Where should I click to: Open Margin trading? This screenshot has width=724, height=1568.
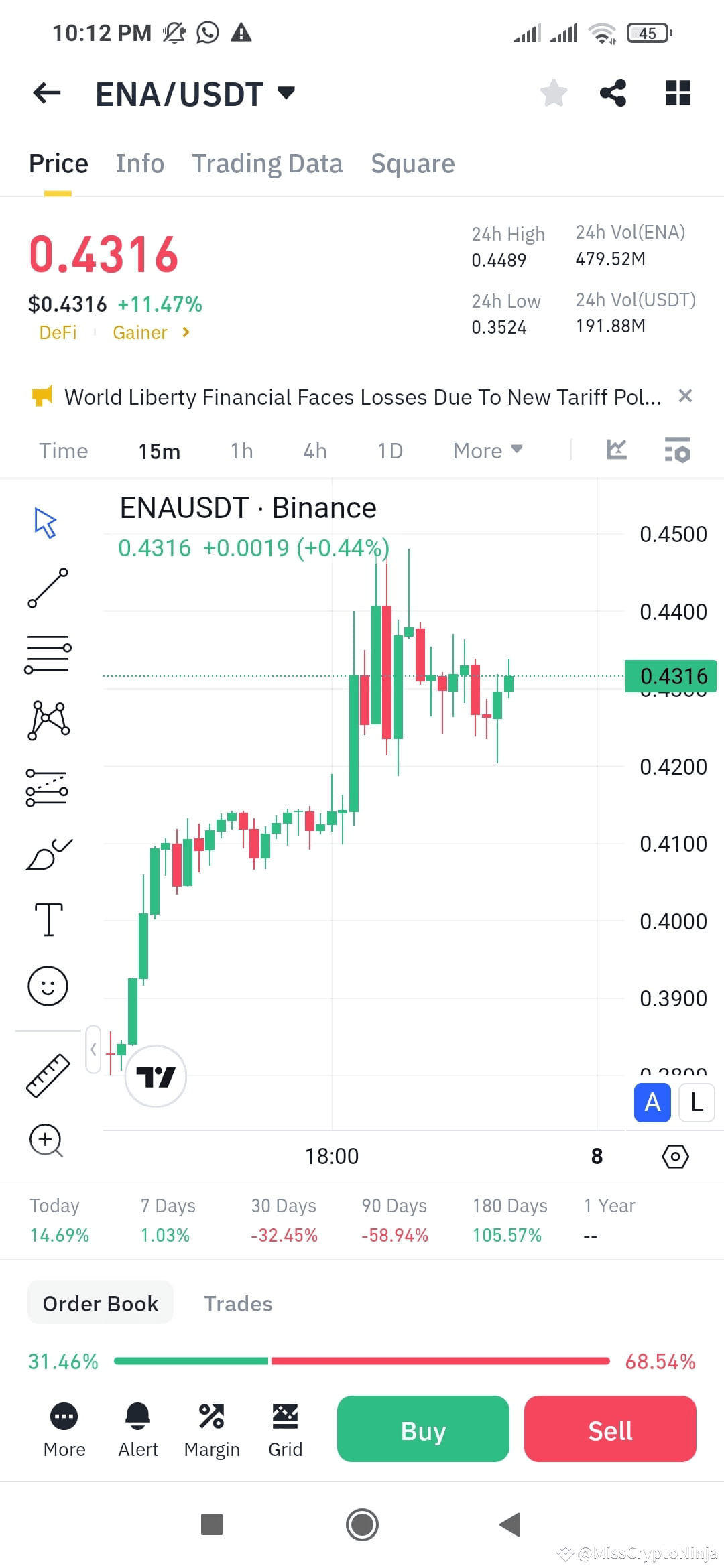212,1429
